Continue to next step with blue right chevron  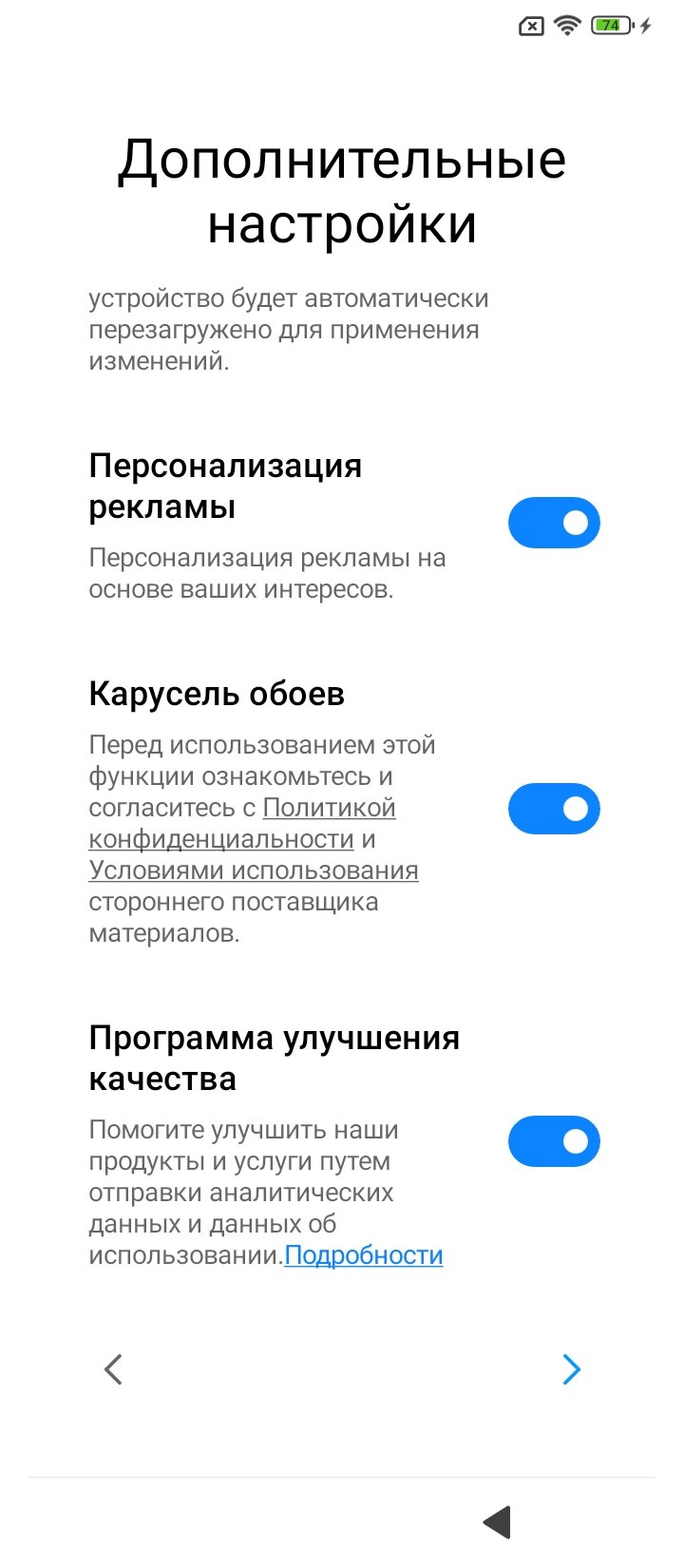[571, 1369]
